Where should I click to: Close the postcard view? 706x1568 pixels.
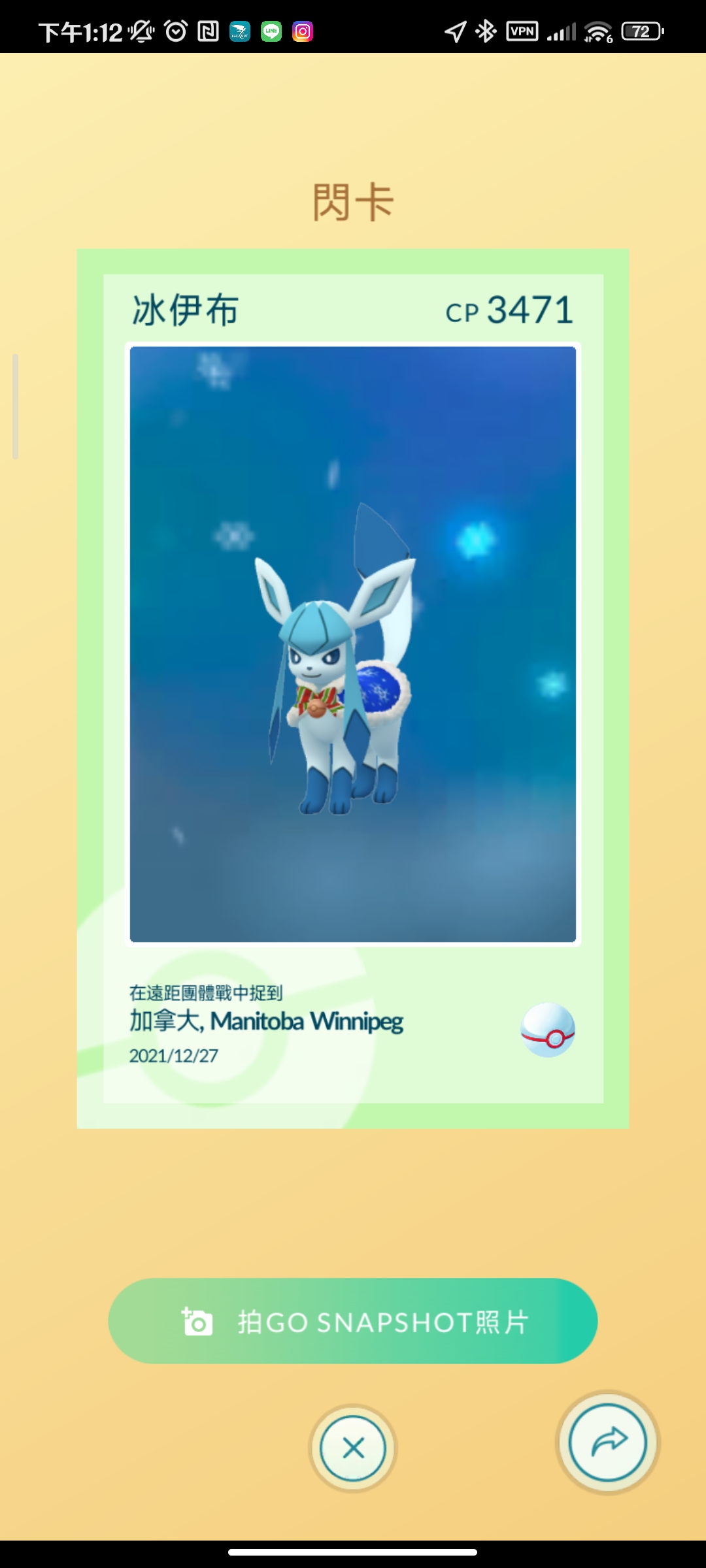tap(353, 1448)
